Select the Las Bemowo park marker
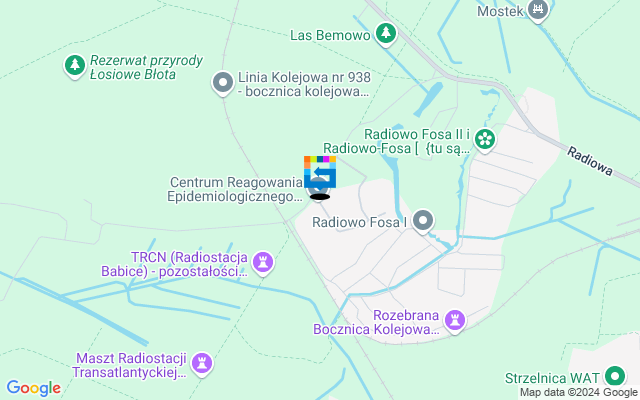Screen dimensions: 640x400 click(x=386, y=36)
